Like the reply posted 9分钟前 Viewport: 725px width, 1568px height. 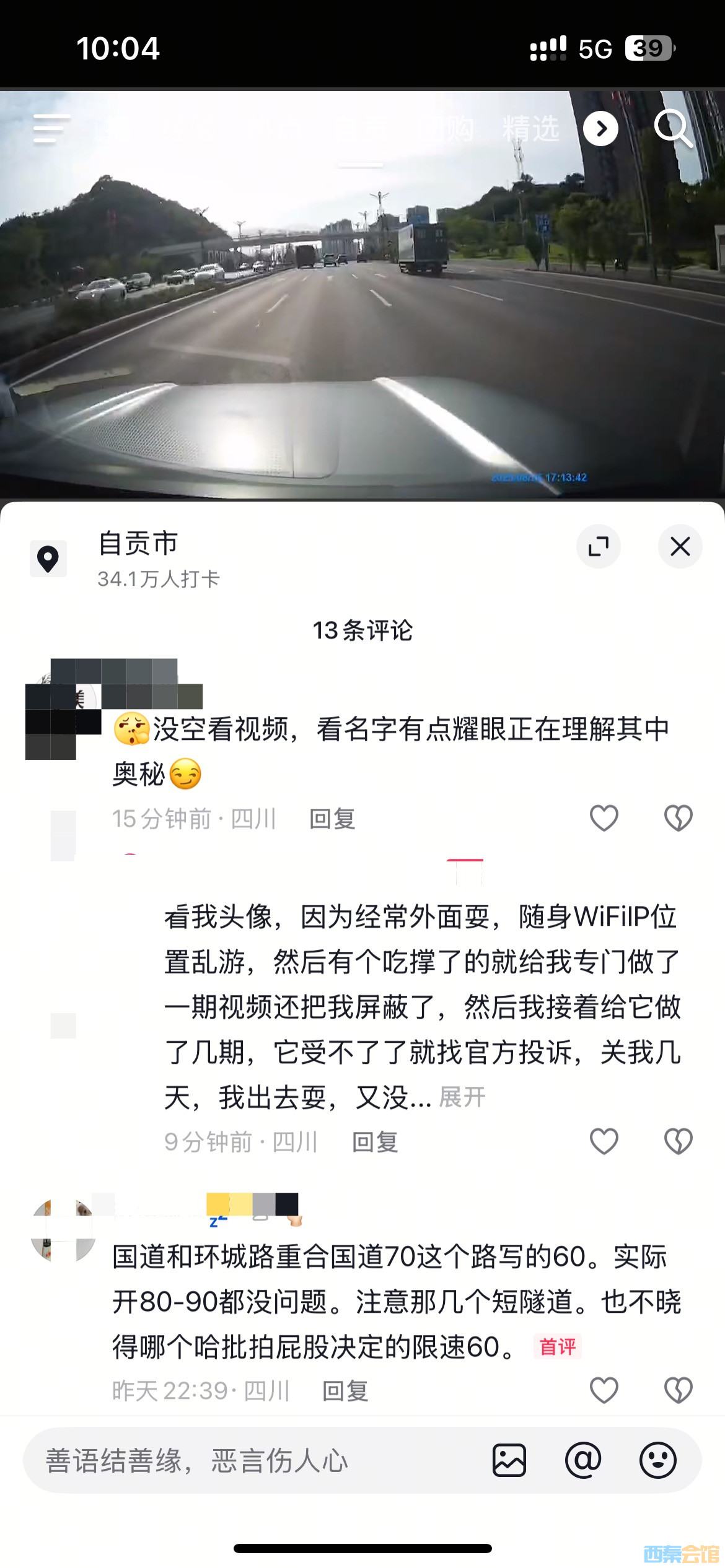click(604, 1141)
